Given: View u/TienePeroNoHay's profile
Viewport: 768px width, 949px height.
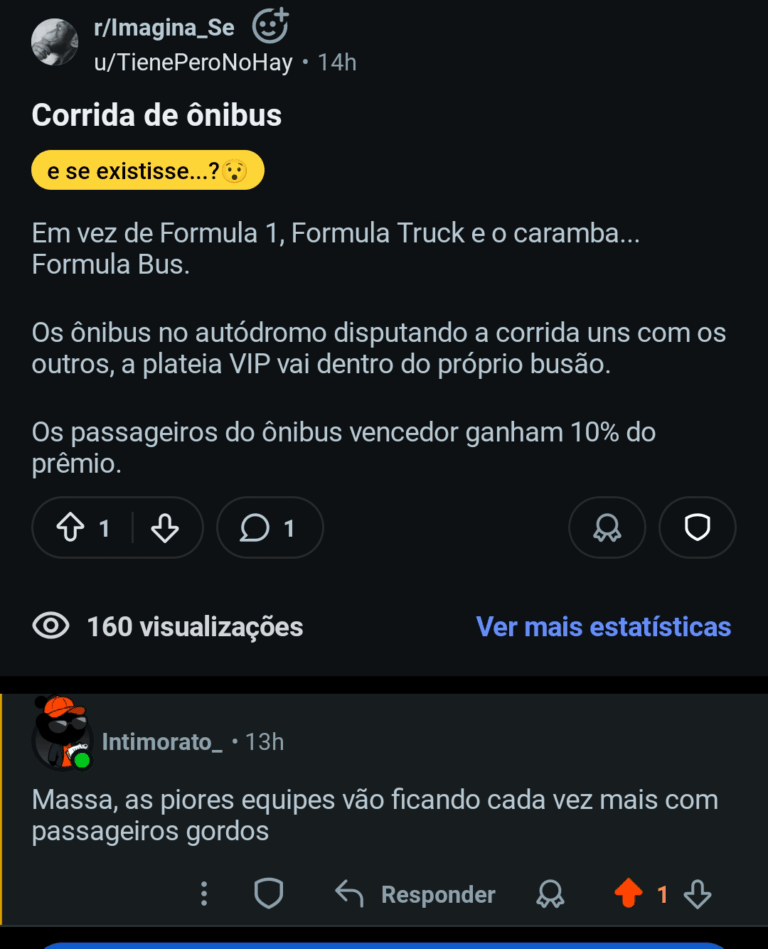Looking at the screenshot, I should click(x=193, y=62).
